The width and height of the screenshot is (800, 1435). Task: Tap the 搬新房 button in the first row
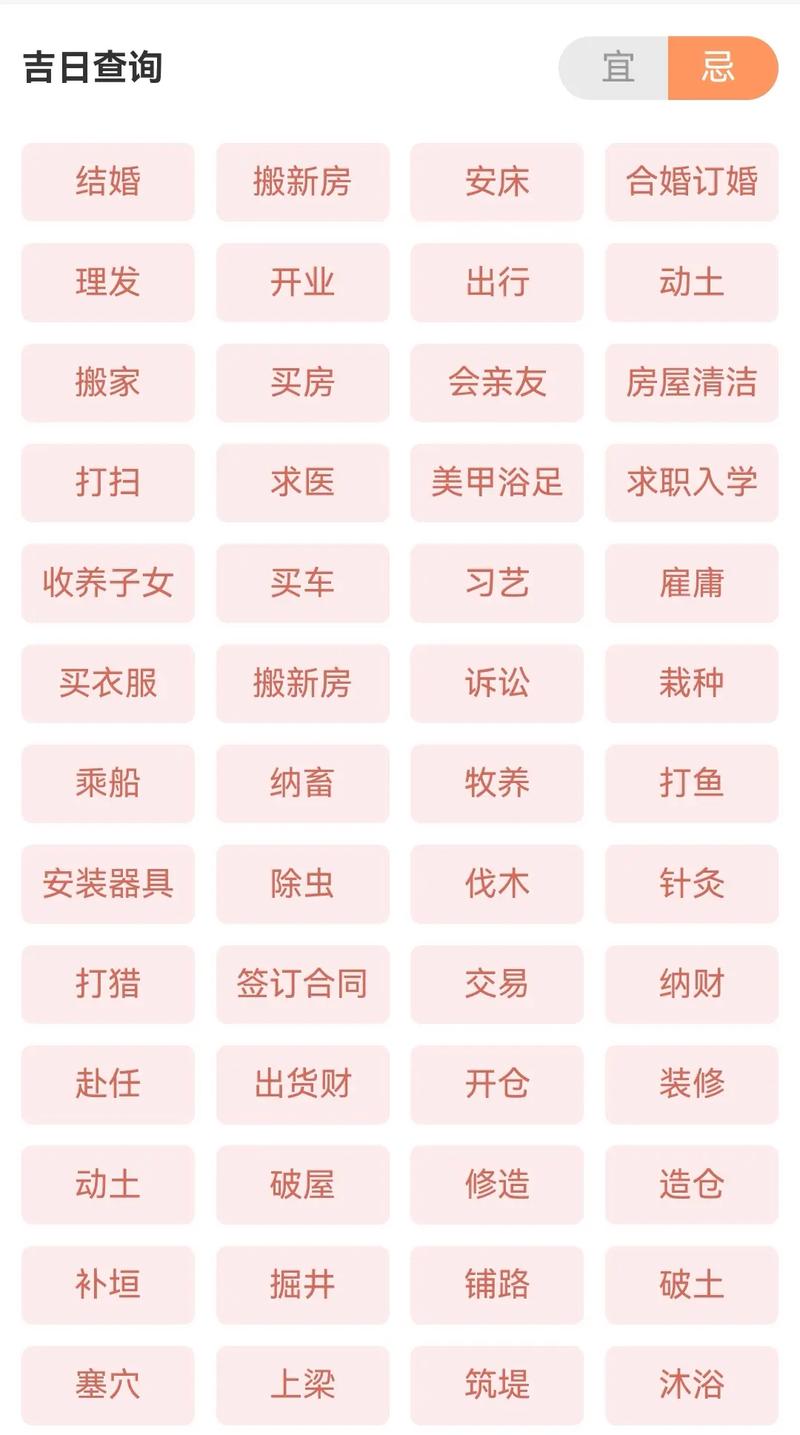click(x=302, y=182)
